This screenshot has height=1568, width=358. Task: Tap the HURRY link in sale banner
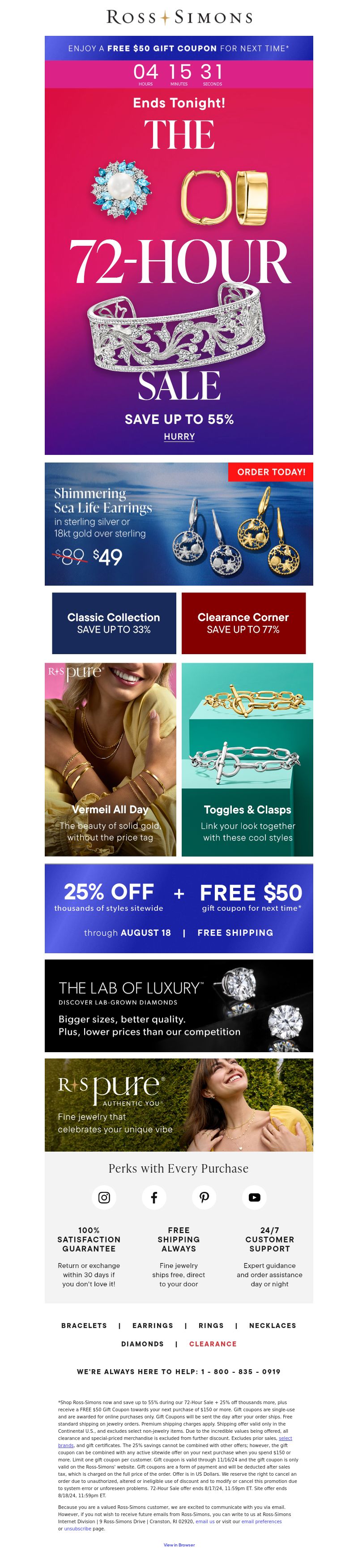179,437
